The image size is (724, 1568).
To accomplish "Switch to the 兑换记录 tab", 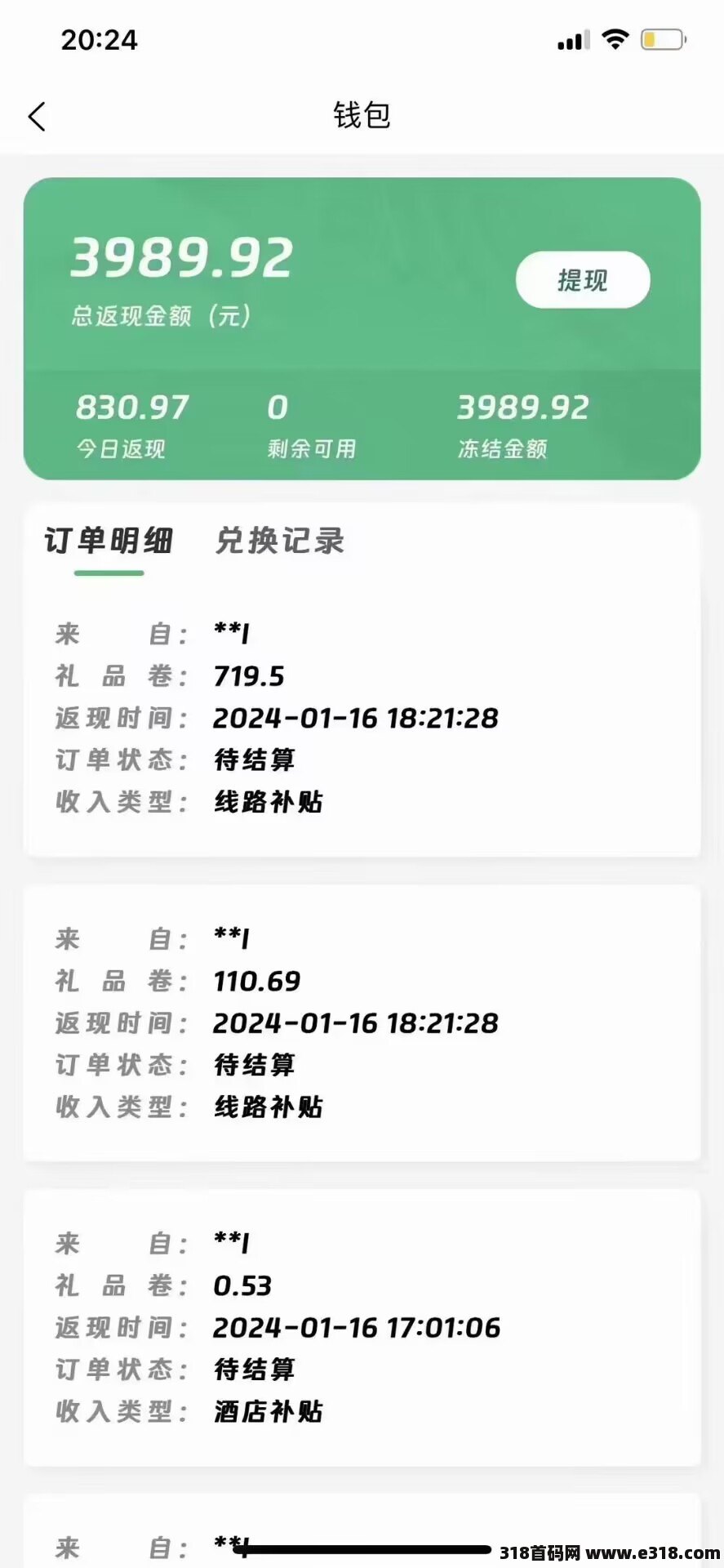I will (x=280, y=541).
